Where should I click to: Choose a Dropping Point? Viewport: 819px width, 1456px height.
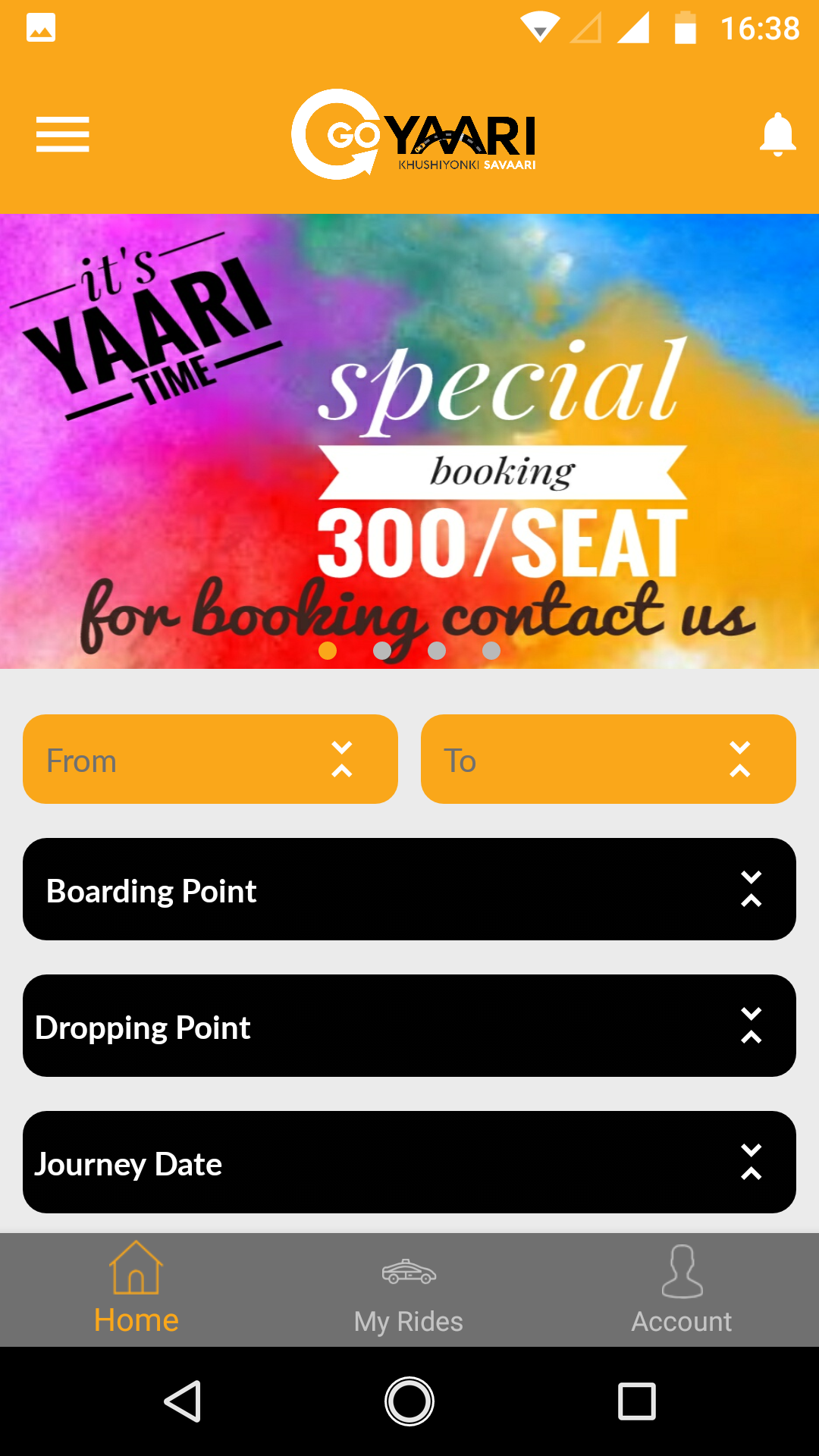(x=409, y=1026)
